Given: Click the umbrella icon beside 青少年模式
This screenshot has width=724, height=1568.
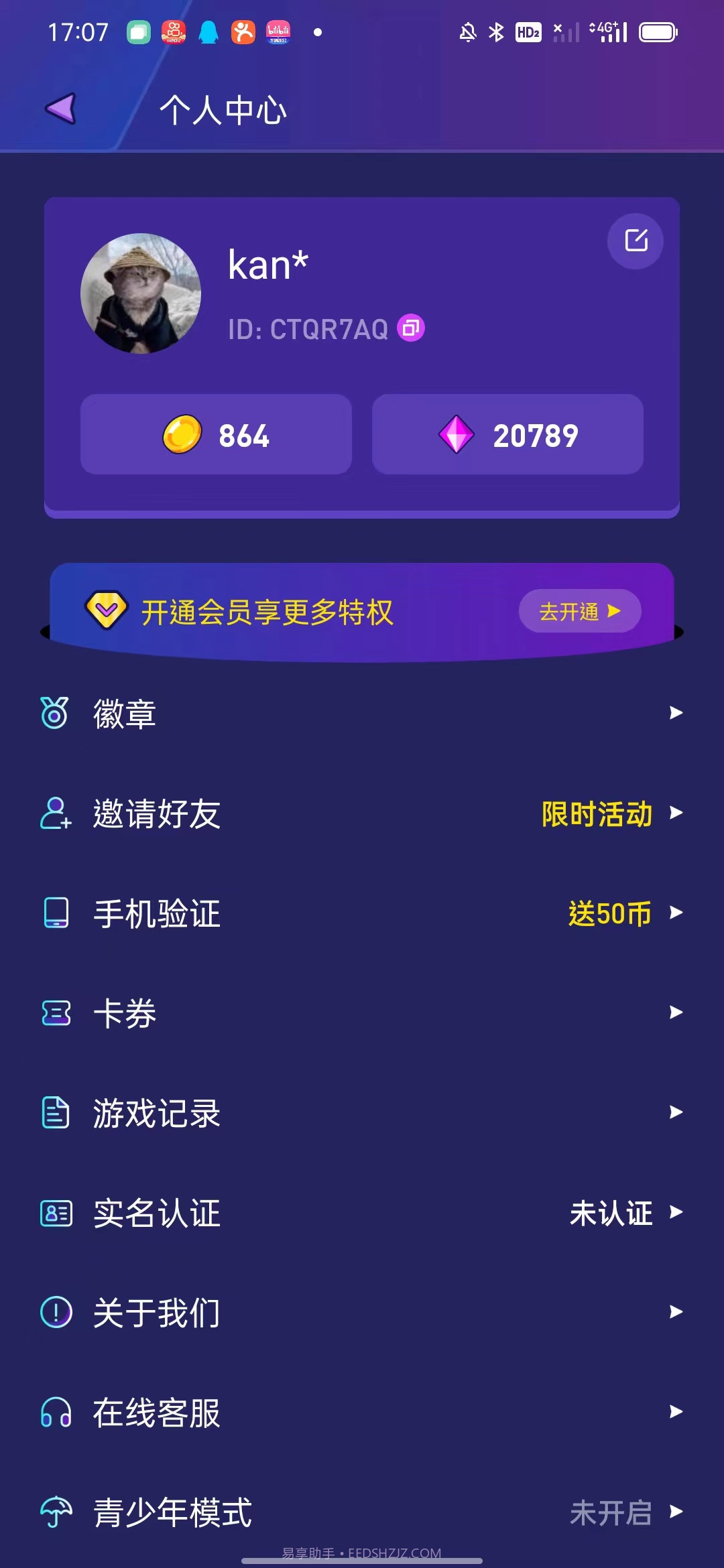Looking at the screenshot, I should point(56,1512).
